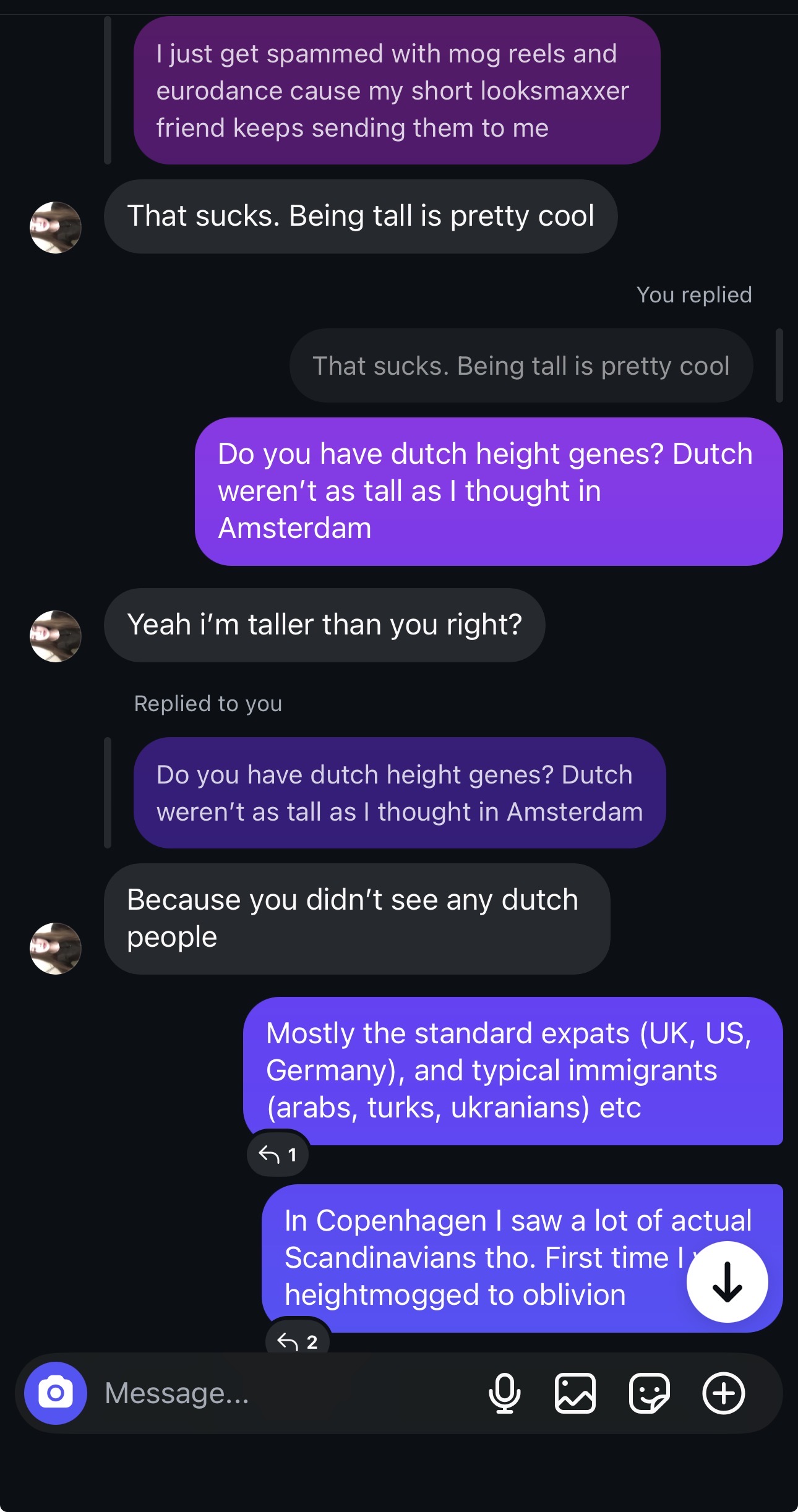
Task: Focus the Message text field
Action: 278,1393
